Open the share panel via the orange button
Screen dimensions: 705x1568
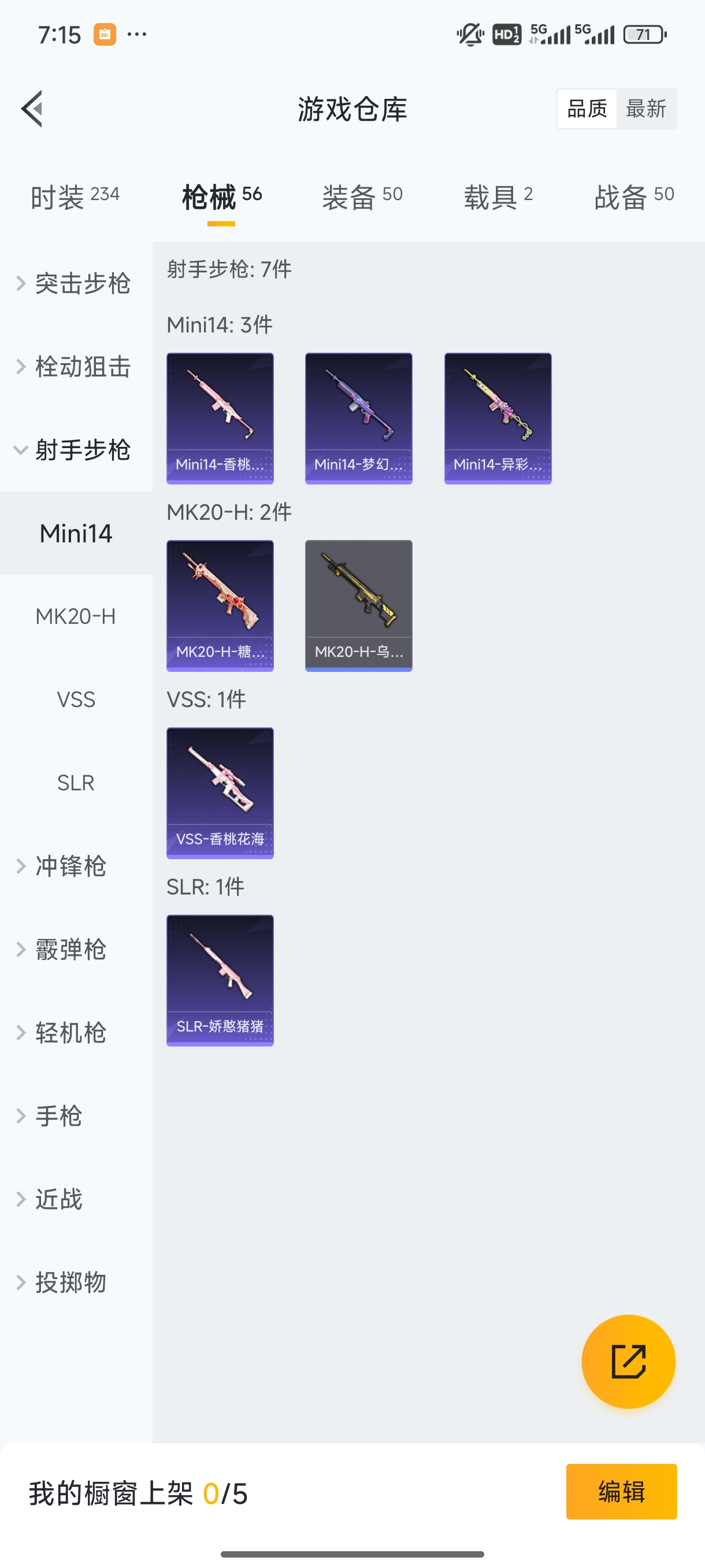click(629, 1362)
